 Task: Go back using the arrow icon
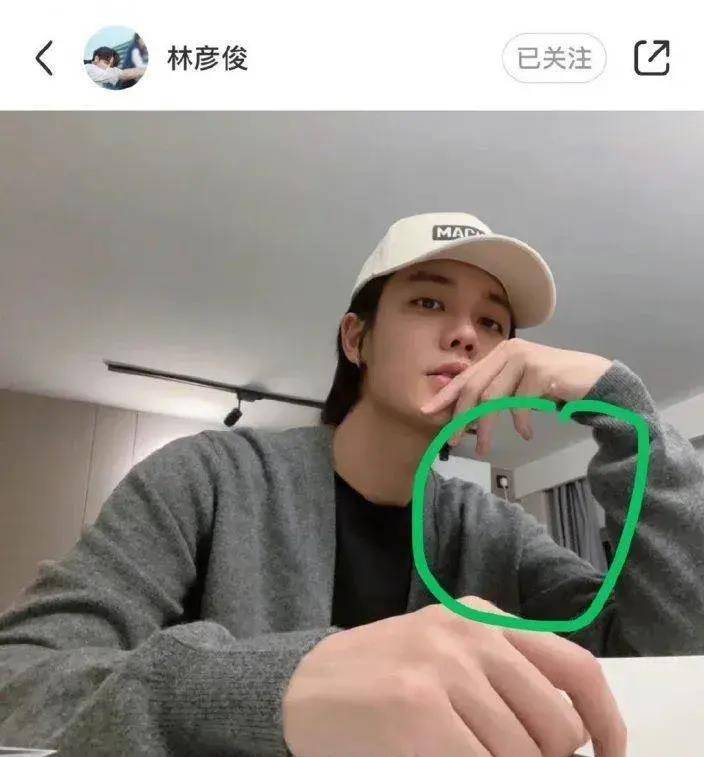(x=44, y=58)
